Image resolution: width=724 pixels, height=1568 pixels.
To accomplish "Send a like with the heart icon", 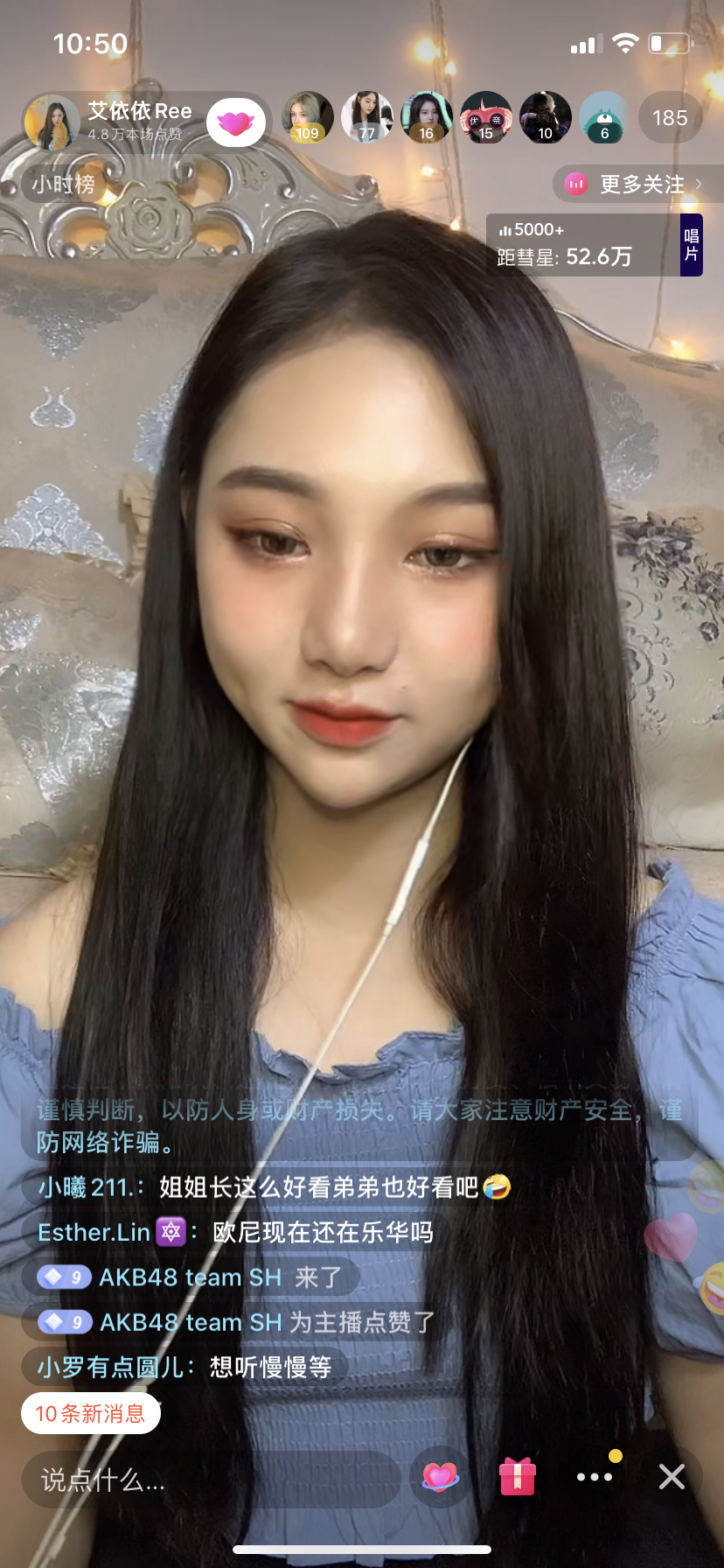I will pos(440,1477).
